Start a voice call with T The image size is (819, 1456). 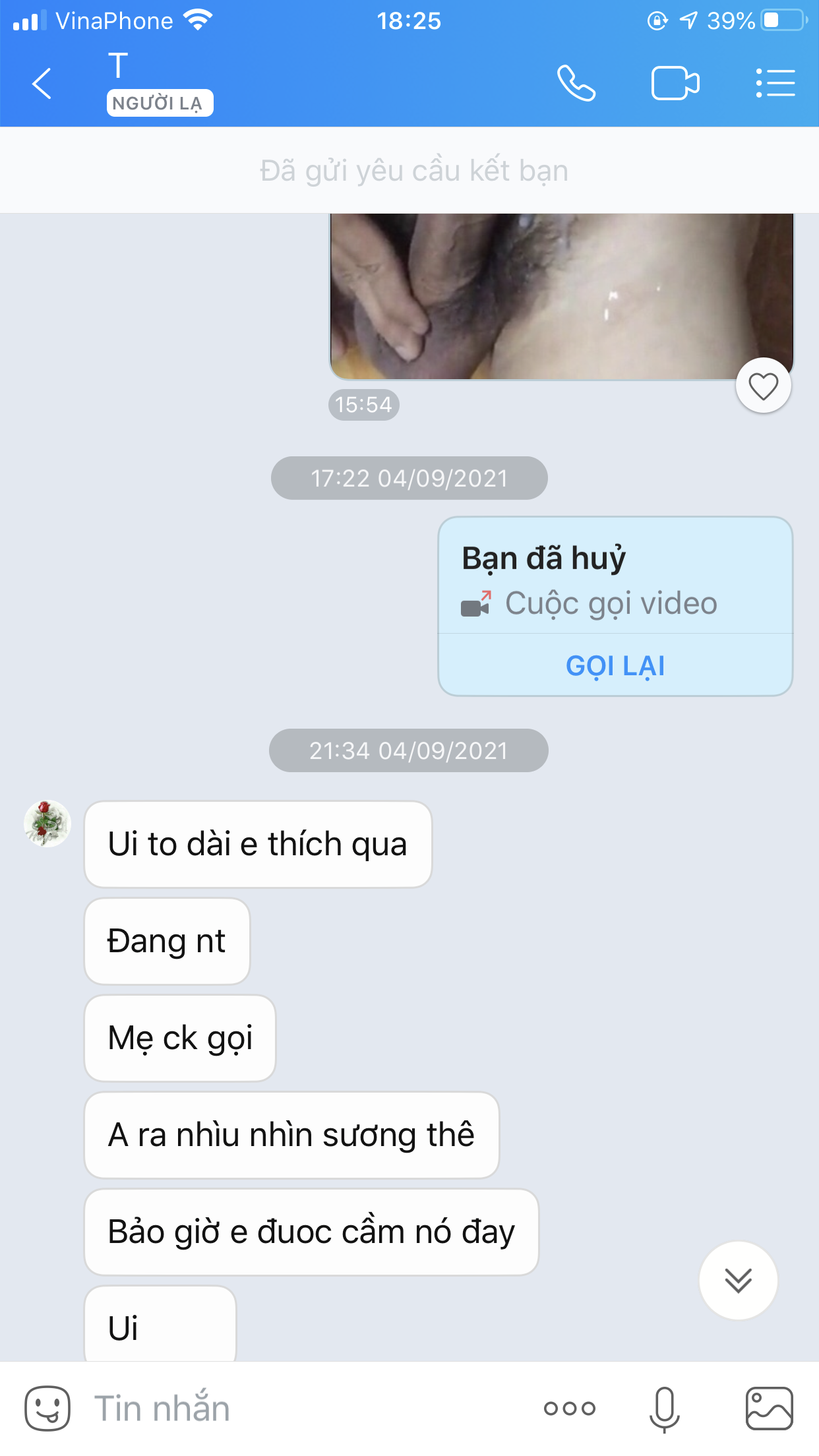(576, 84)
